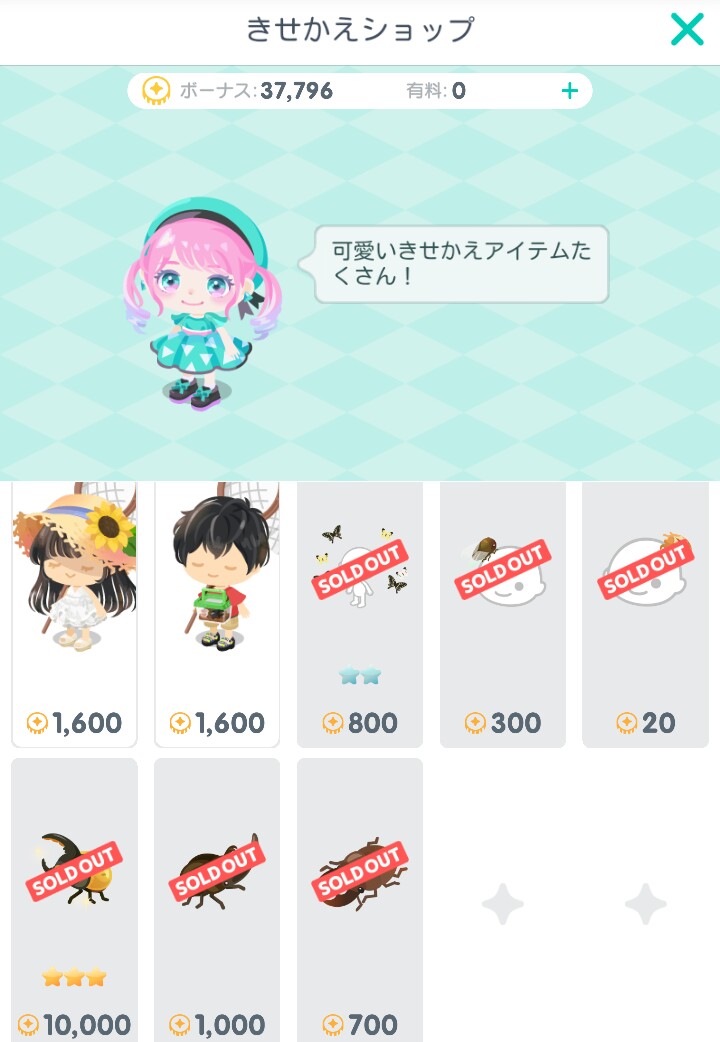
Task: Open the rhinoceros beetle item for 1,000
Action: pos(217,895)
